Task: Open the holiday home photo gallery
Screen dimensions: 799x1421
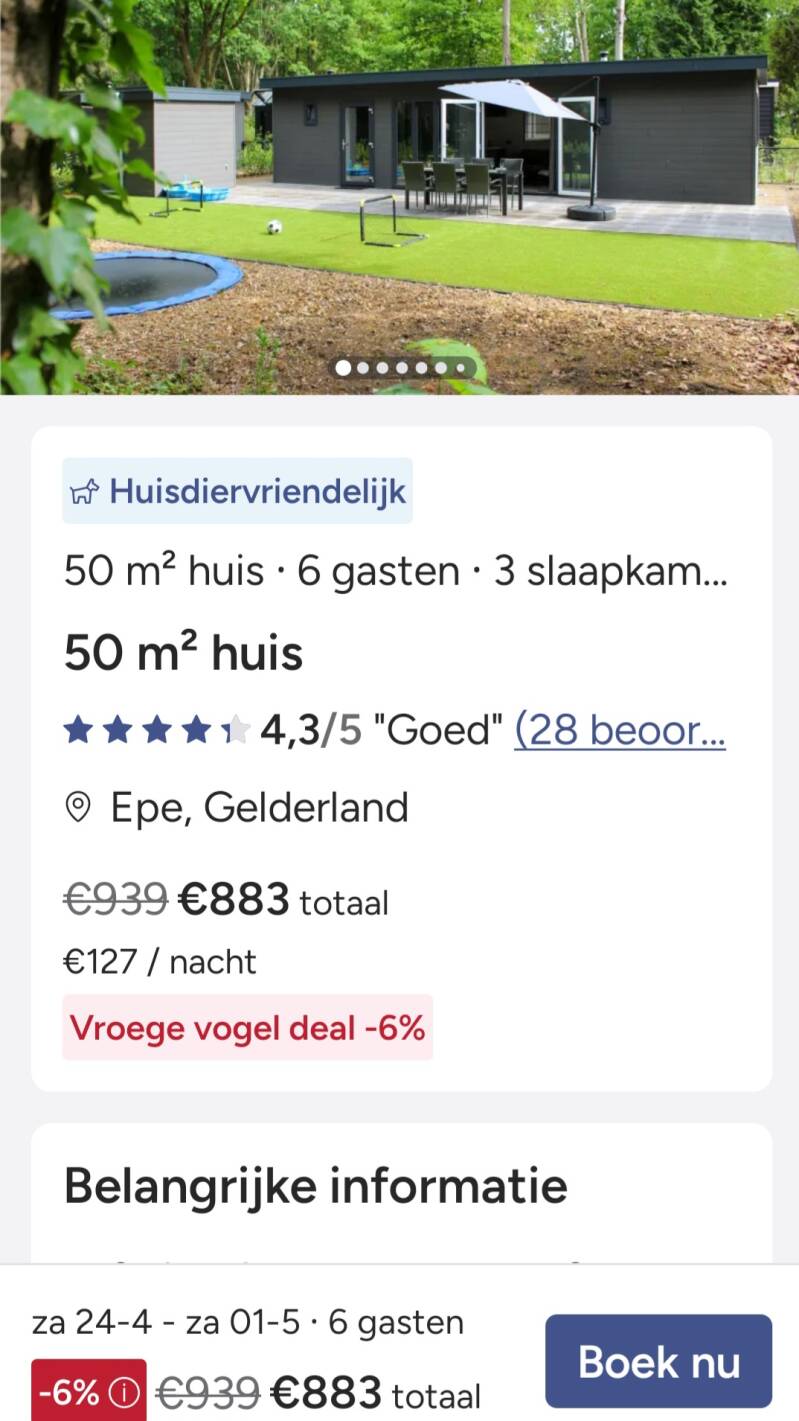Action: tap(399, 197)
